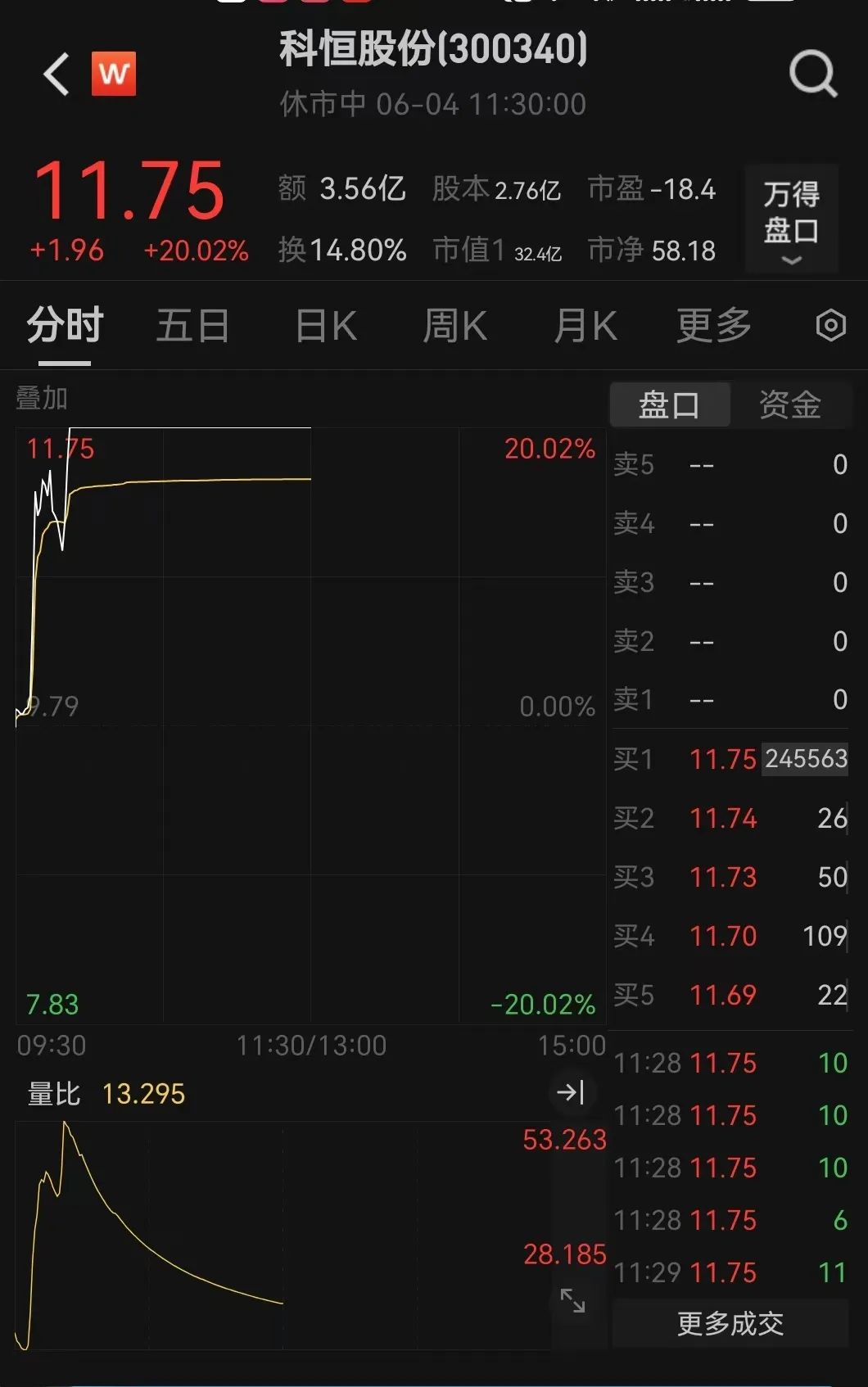Select the 分时 intraday chart tab
This screenshot has height=1387, width=868.
point(63,325)
